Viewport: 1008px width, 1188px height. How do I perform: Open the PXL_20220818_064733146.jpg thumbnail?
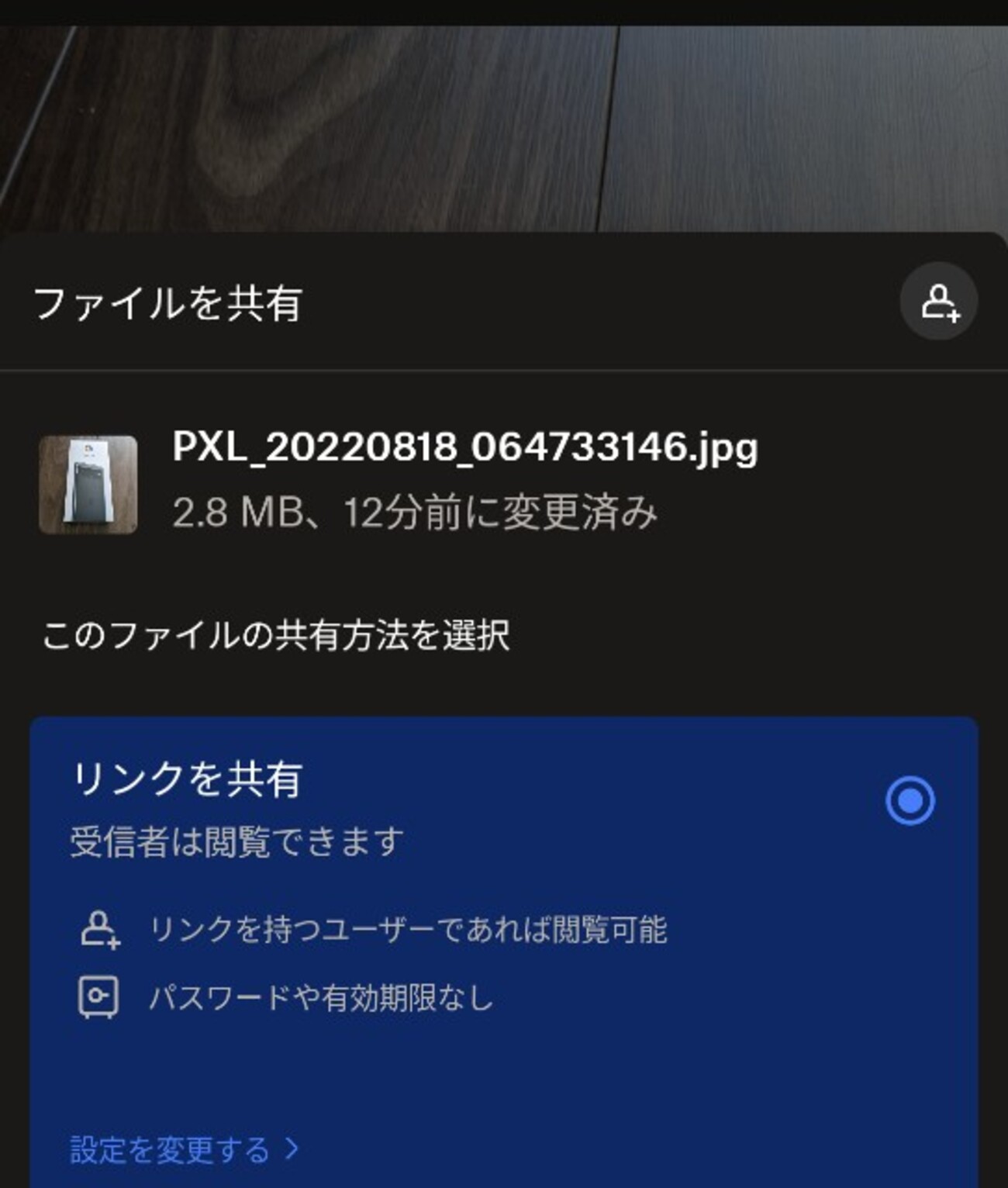click(88, 485)
